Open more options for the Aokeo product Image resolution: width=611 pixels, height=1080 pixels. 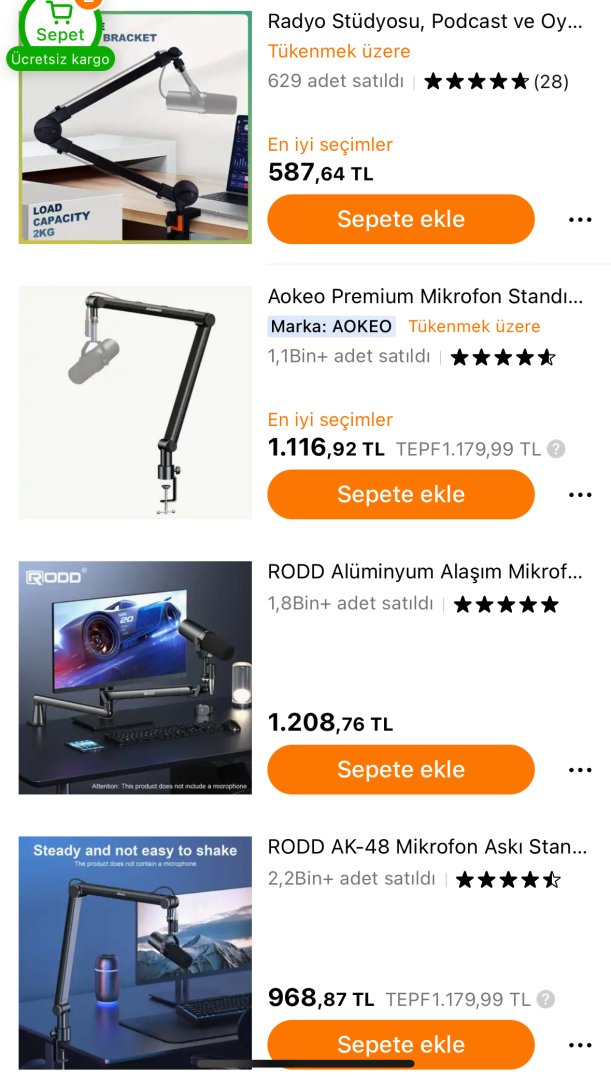pos(580,495)
